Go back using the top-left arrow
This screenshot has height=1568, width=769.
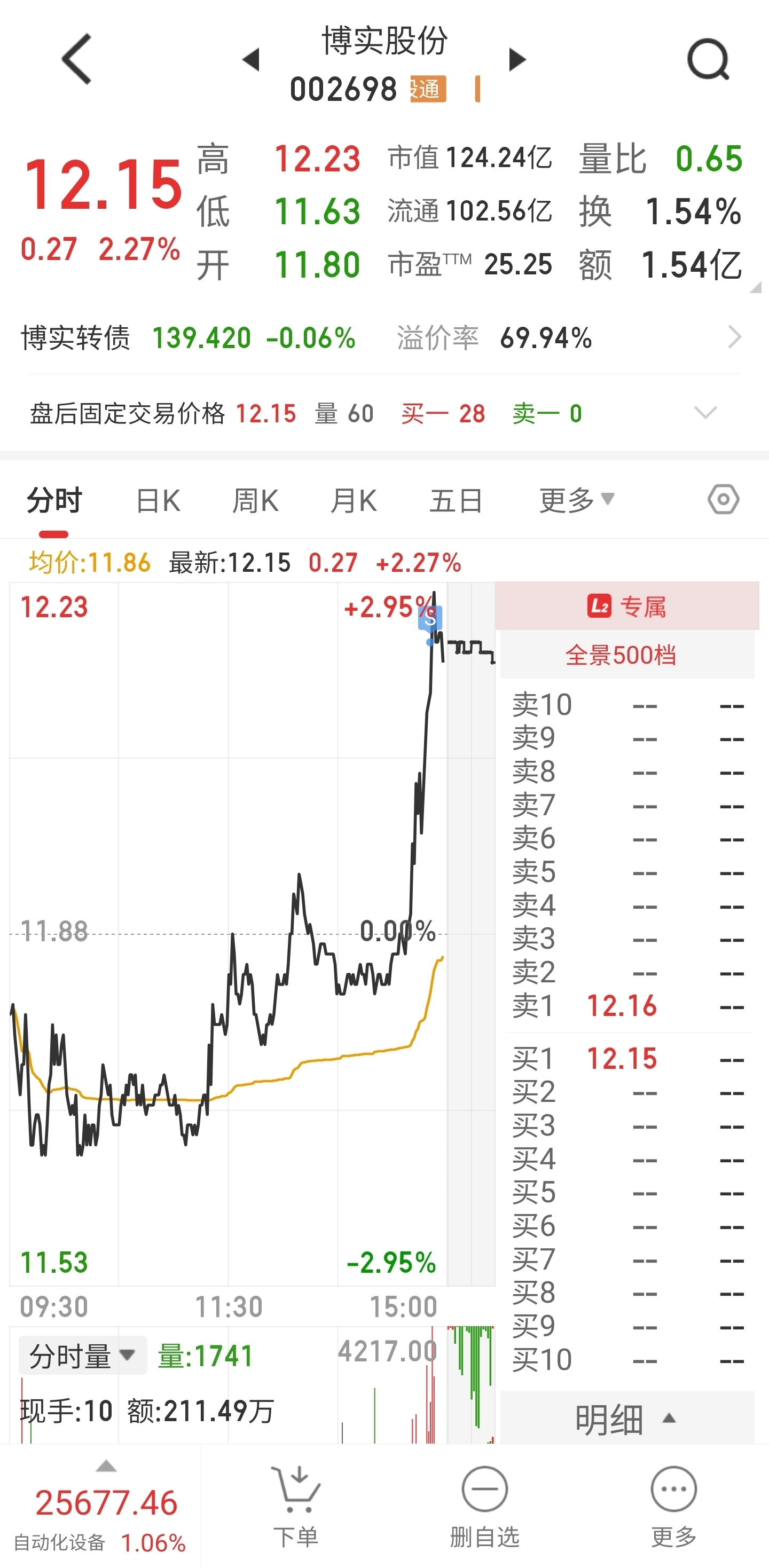click(77, 59)
